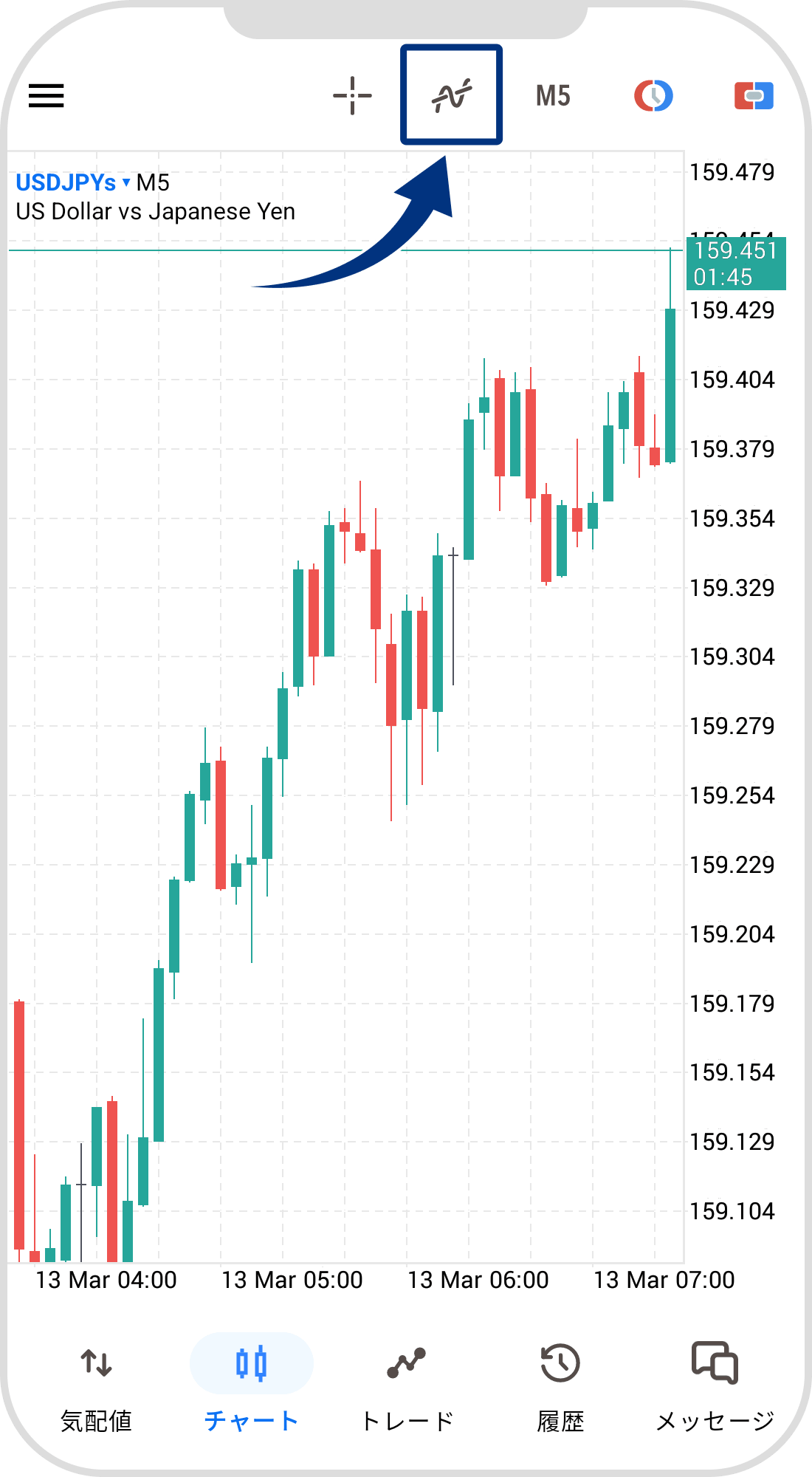
Task: Open the indicators list
Action: (451, 95)
